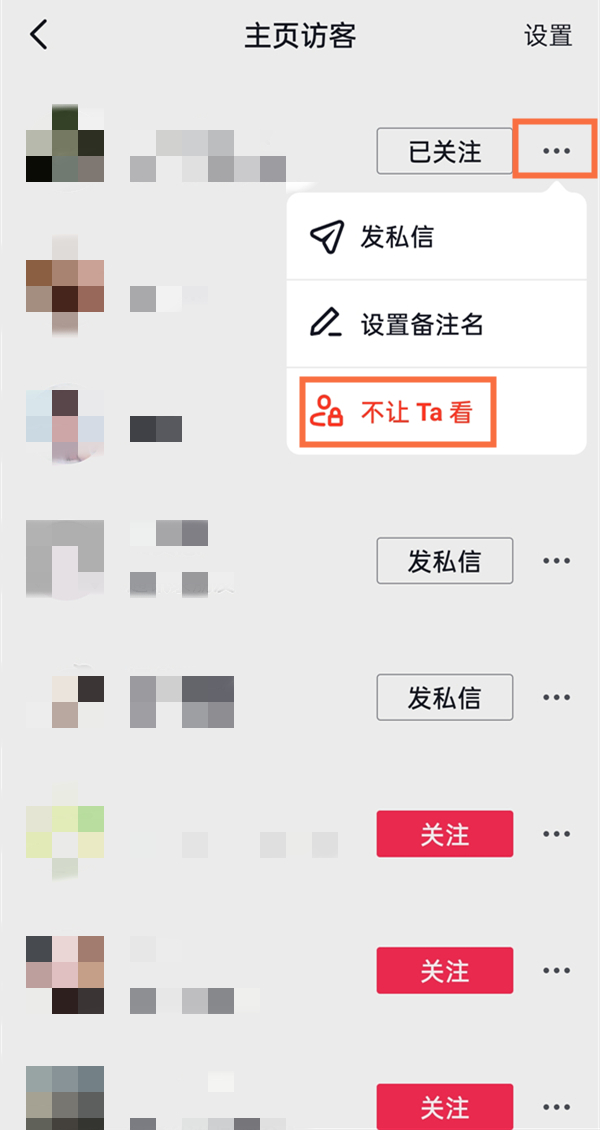Go back from the 主页访客 page
Screen dimensions: 600x1130
pos(39,36)
